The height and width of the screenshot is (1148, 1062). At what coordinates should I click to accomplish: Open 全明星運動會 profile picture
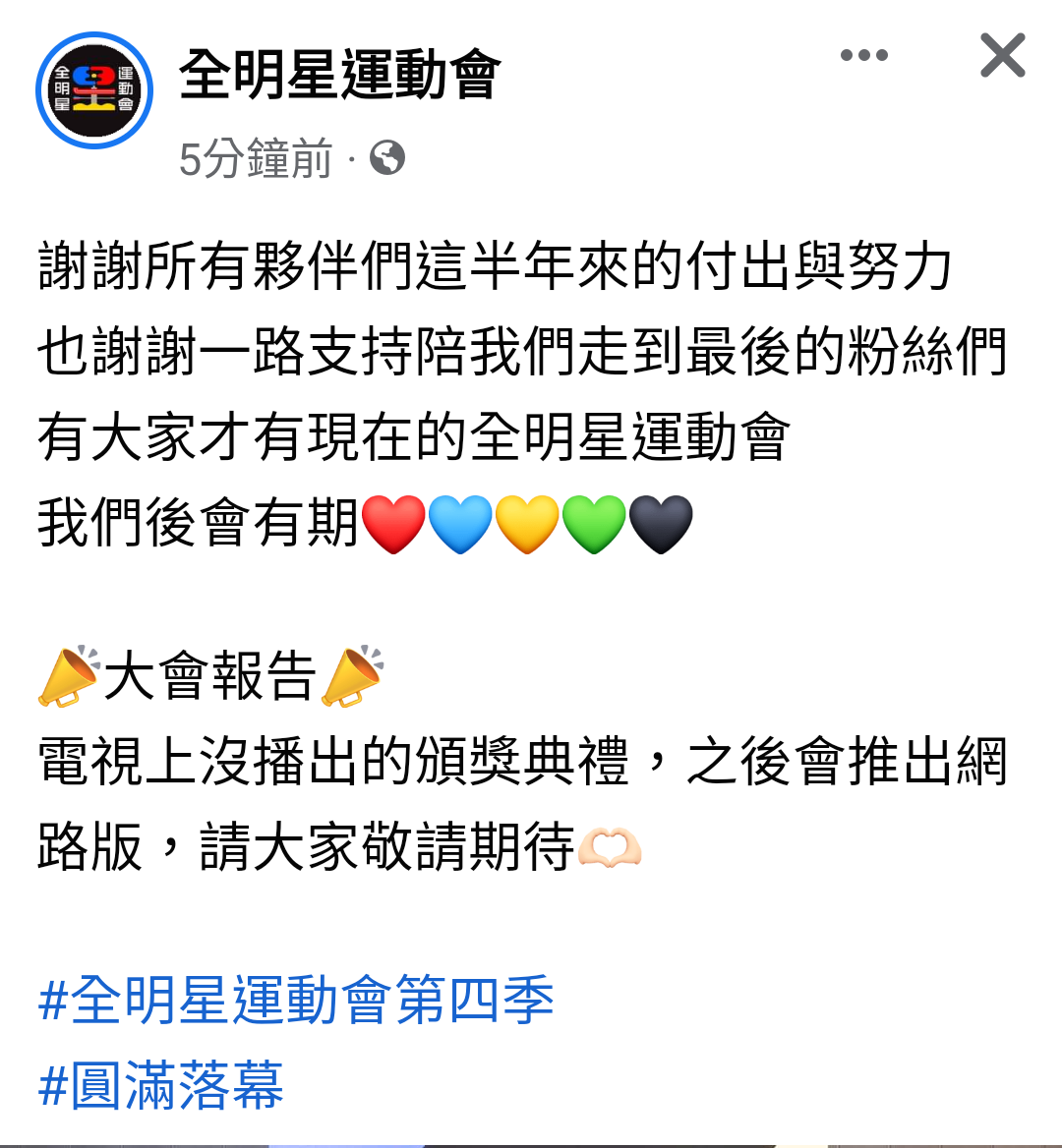(94, 90)
